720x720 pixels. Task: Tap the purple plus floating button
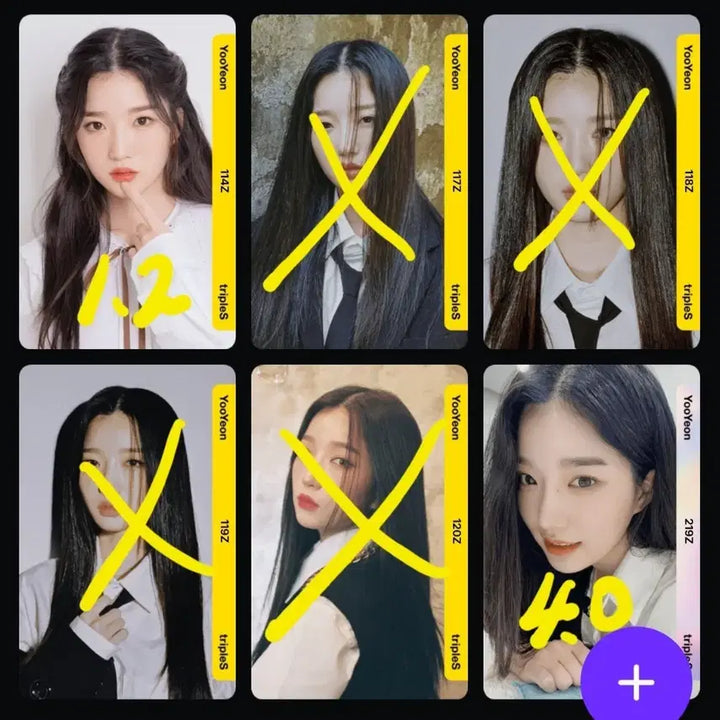636,681
